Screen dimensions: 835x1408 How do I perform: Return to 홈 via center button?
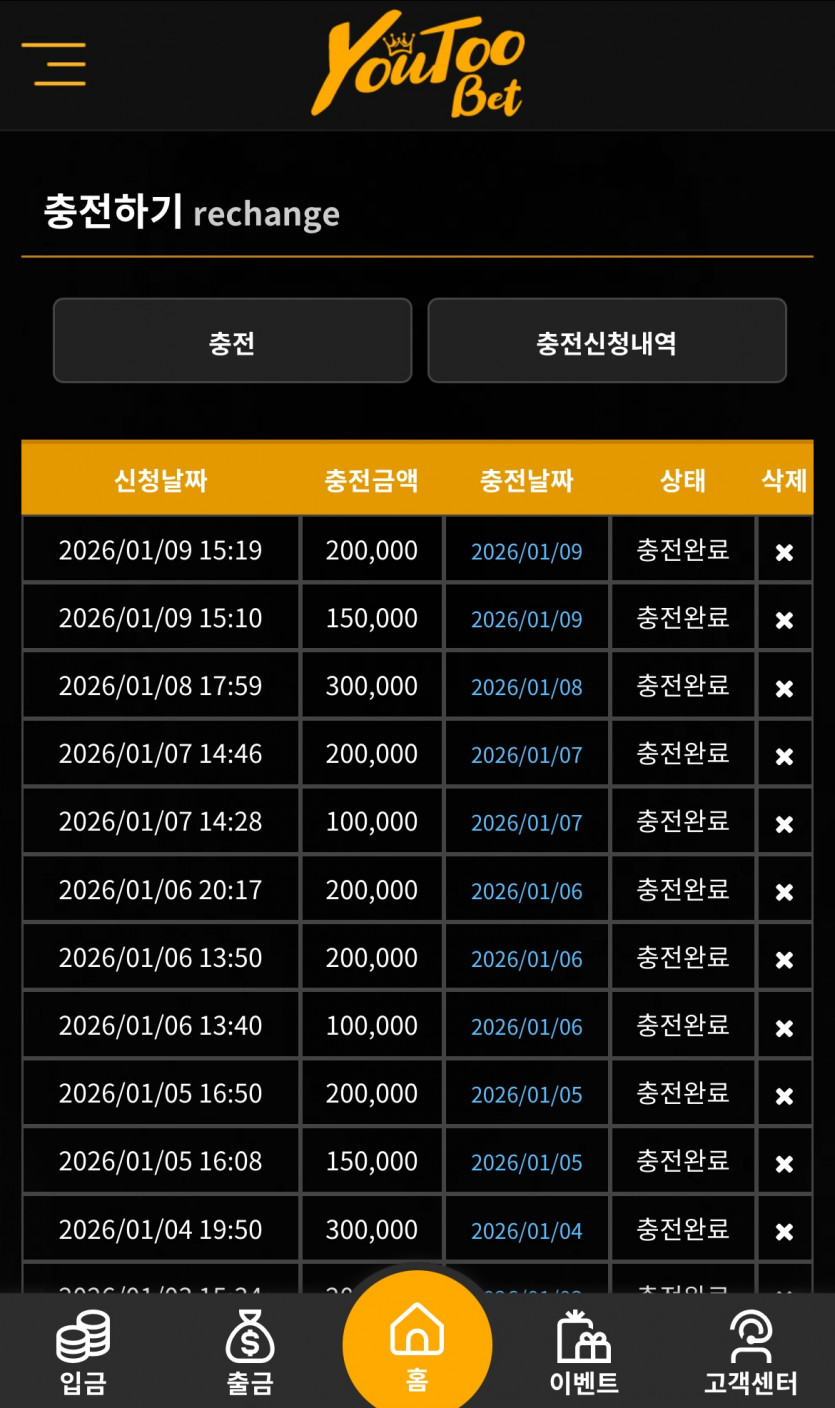(x=417, y=1347)
